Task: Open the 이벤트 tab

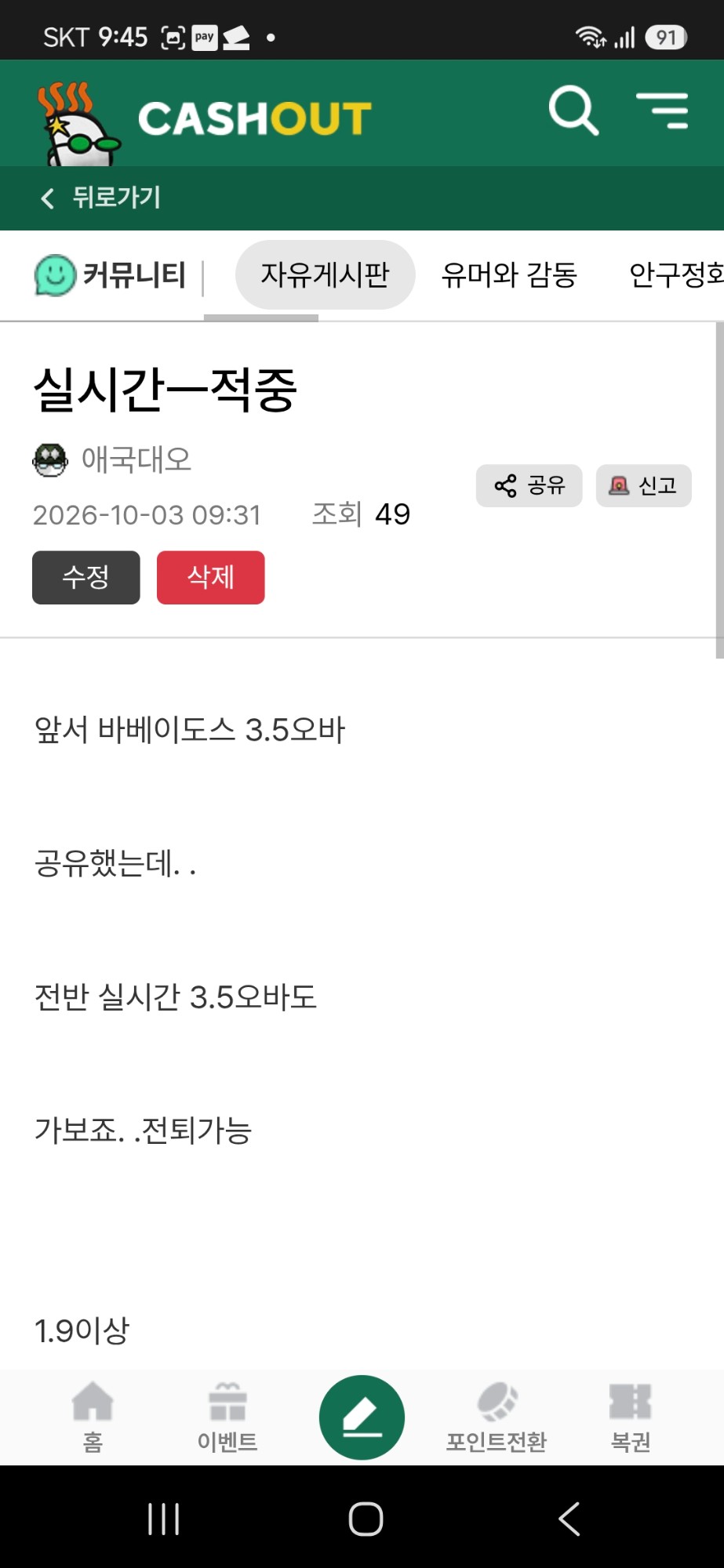Action: (227, 1417)
